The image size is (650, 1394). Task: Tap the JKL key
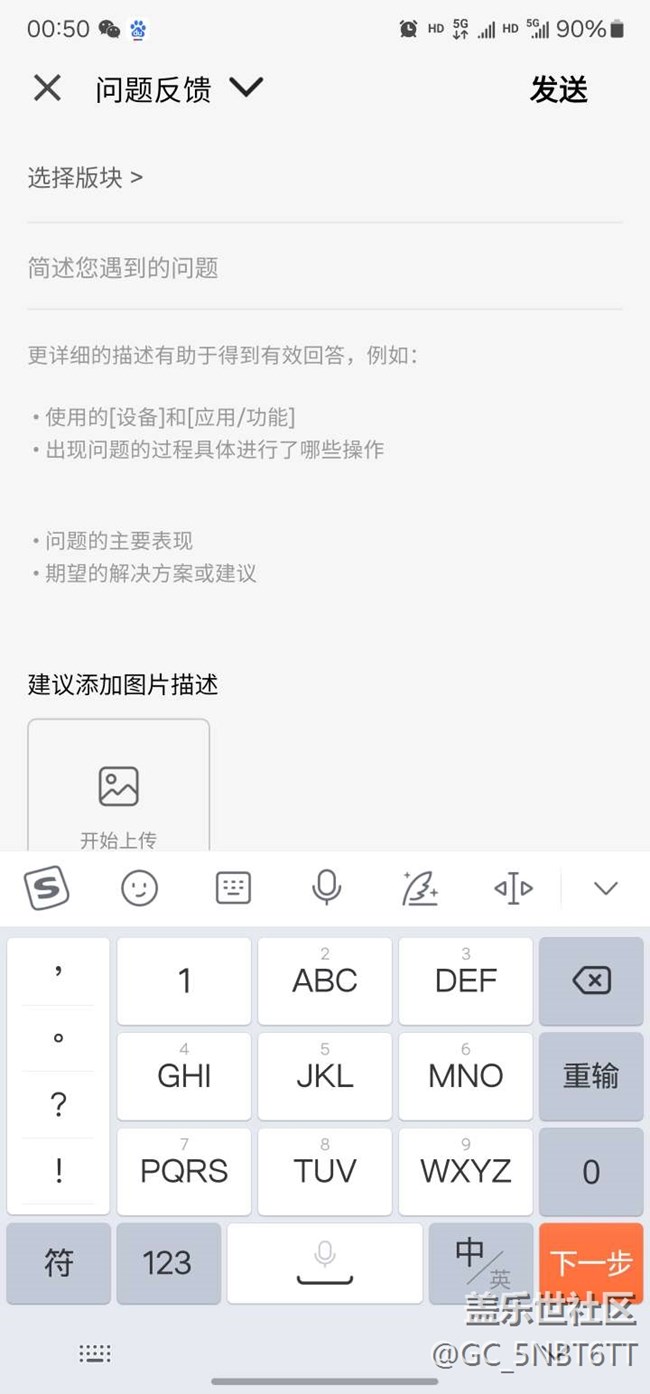tap(325, 1076)
